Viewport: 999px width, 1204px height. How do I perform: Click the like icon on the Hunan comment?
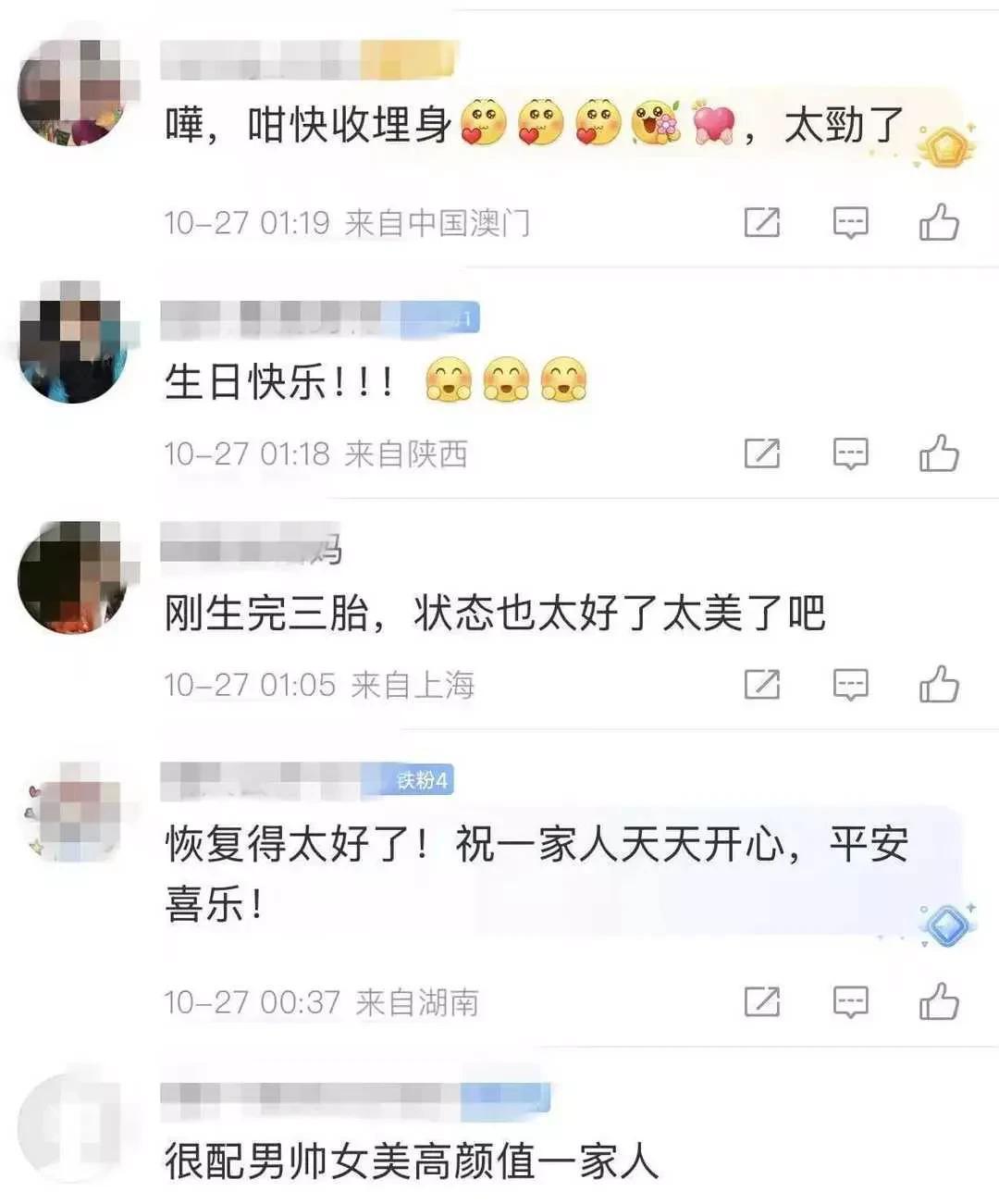(x=942, y=1000)
